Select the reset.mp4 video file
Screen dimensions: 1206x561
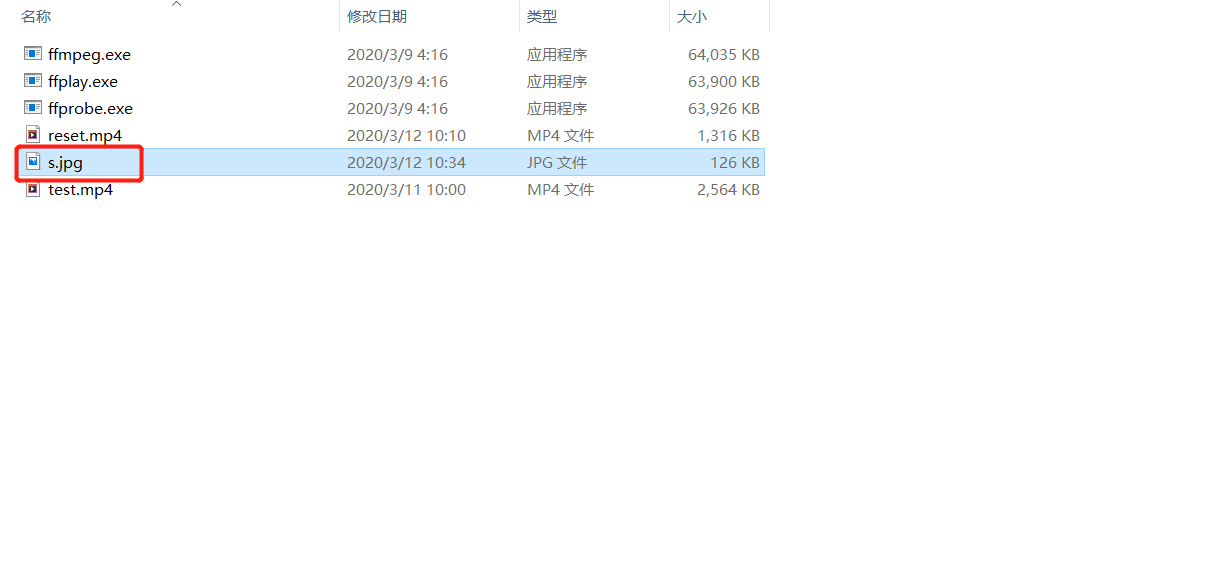[84, 135]
